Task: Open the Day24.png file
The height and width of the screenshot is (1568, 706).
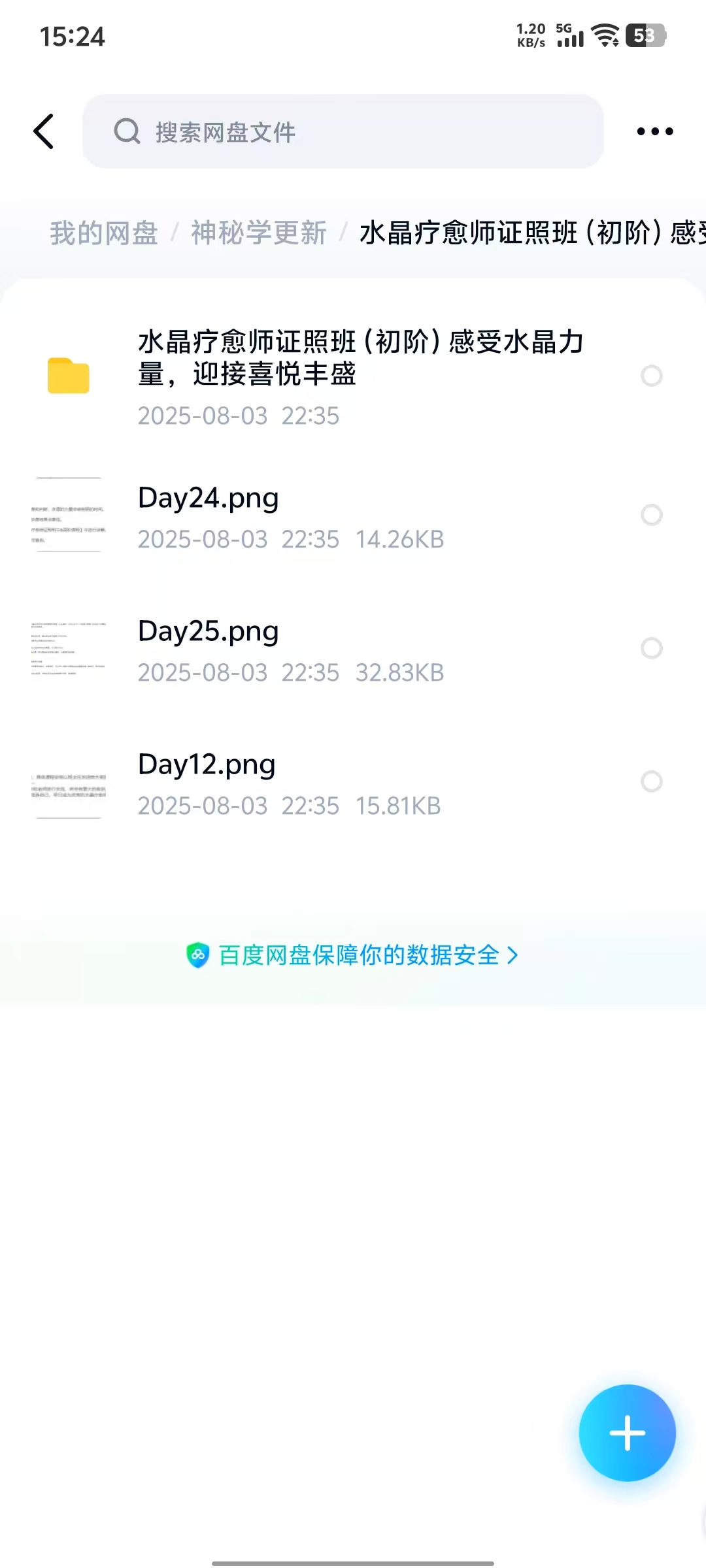Action: [x=290, y=515]
